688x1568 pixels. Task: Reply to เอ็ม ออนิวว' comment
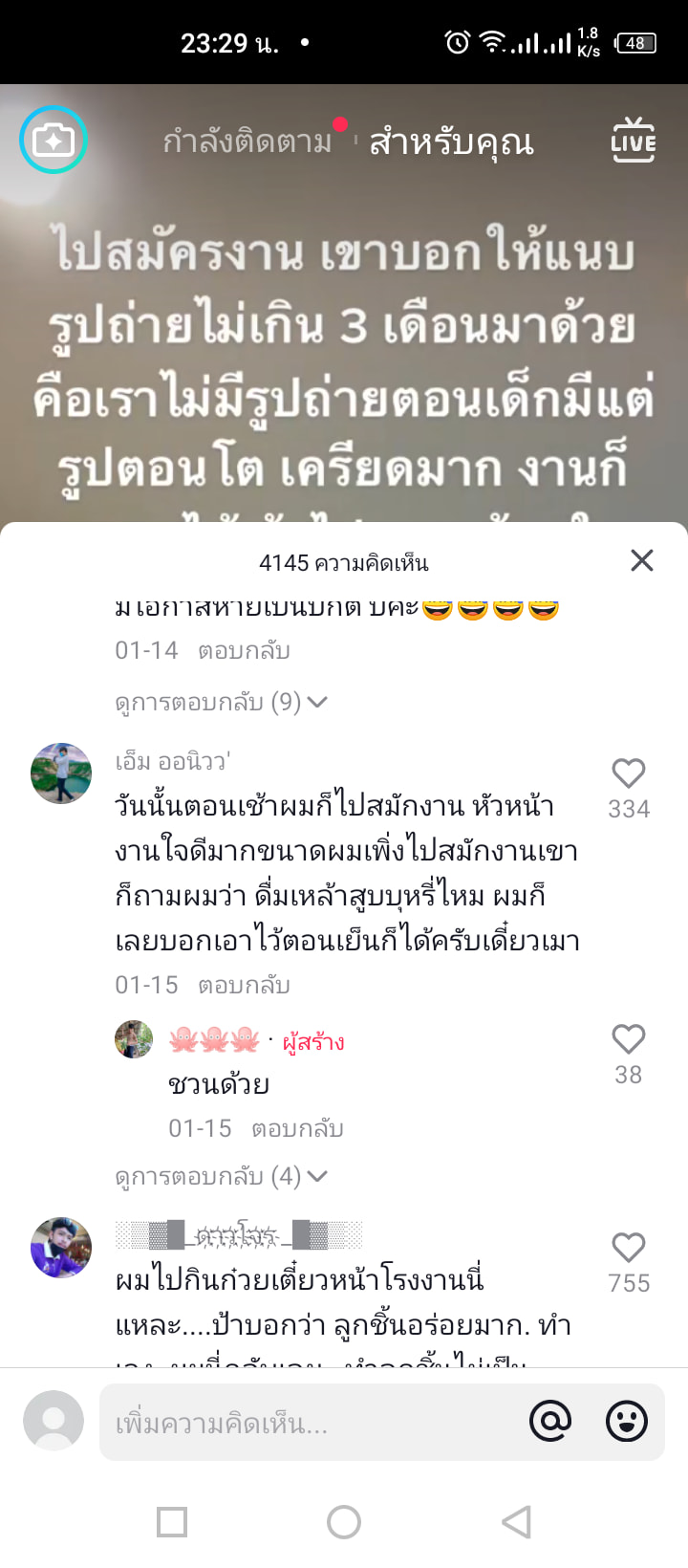[x=244, y=985]
